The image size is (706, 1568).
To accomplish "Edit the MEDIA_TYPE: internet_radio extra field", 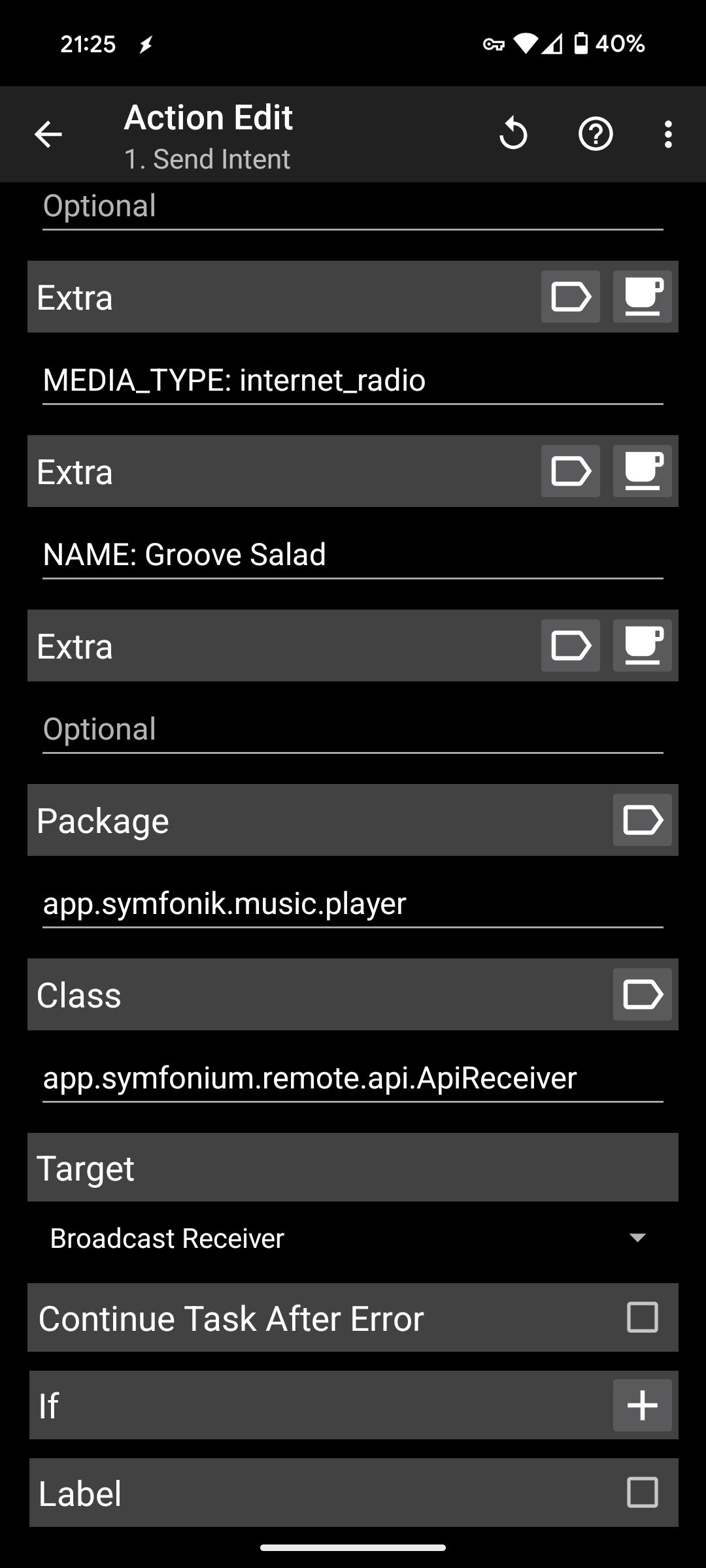I will (353, 380).
